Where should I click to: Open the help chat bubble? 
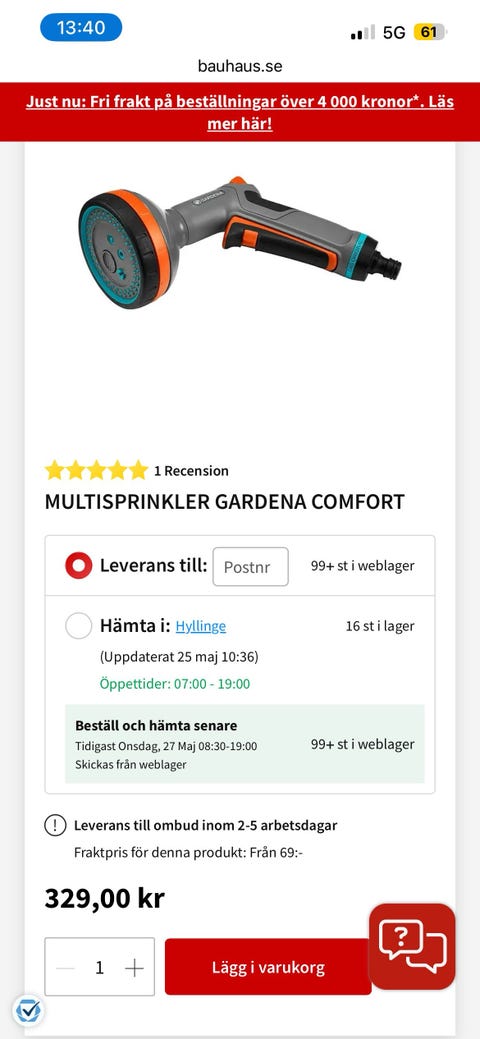pyautogui.click(x=412, y=946)
